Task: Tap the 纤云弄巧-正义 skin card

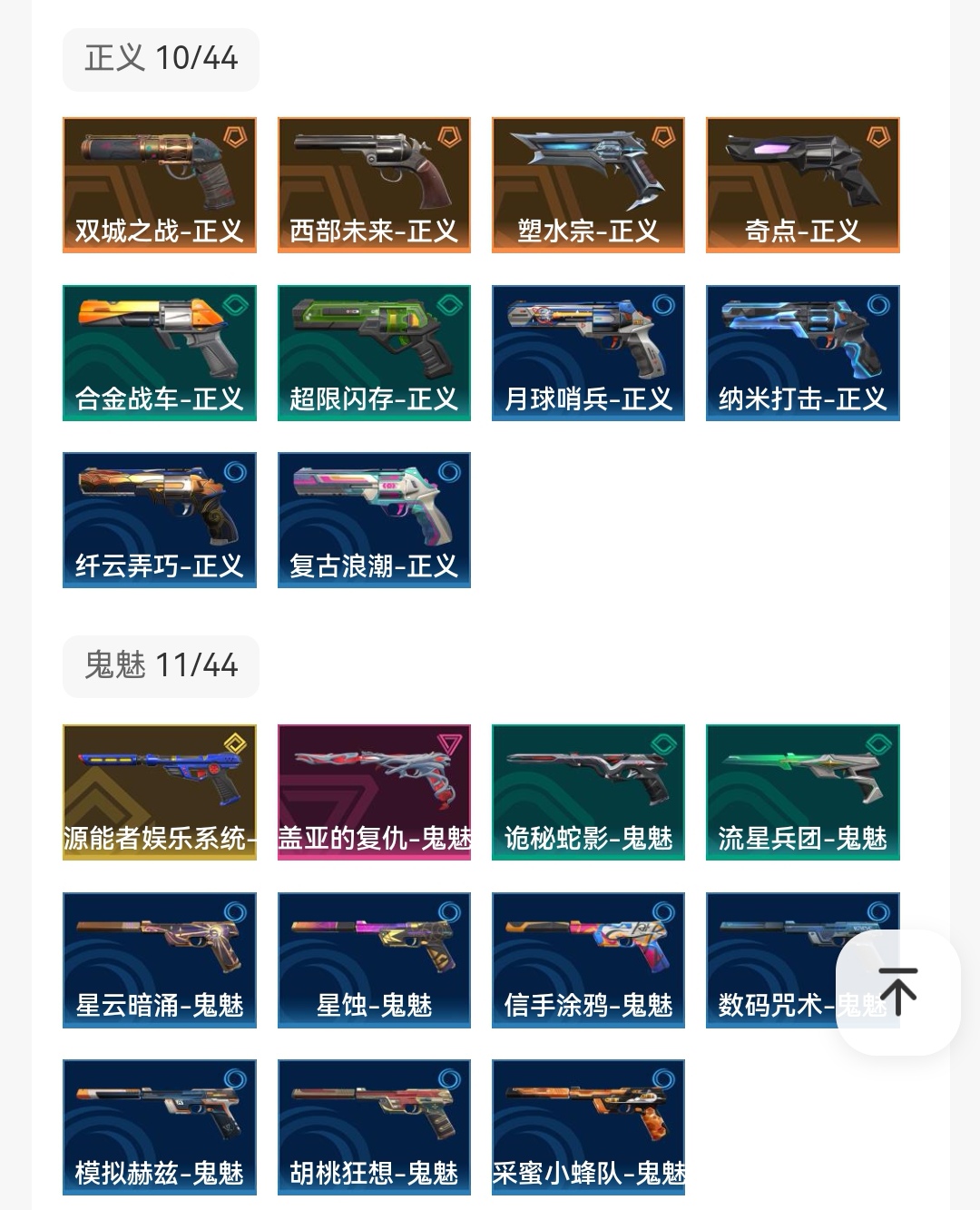Action: click(160, 519)
